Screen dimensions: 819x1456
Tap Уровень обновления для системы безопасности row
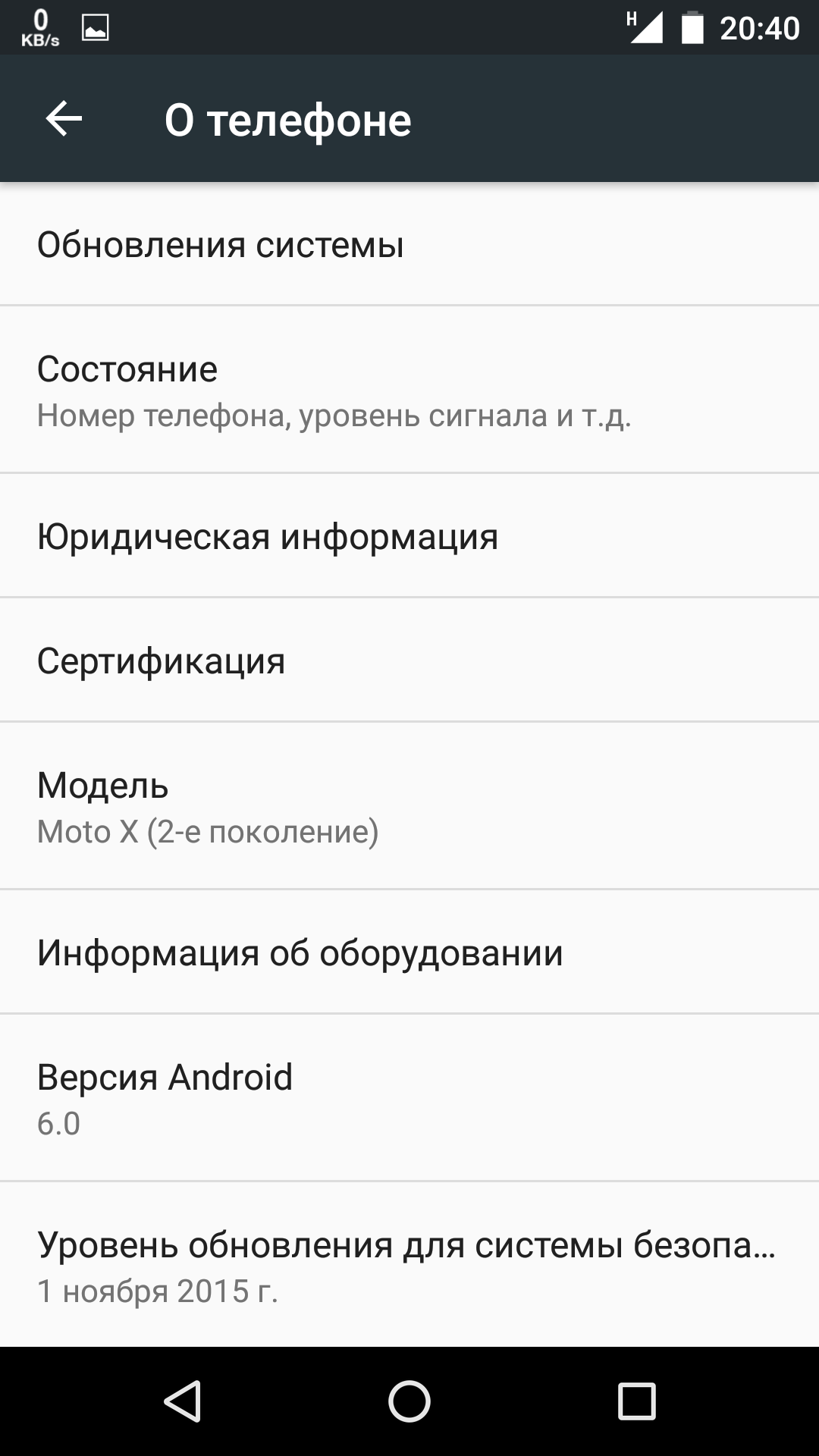tap(409, 1265)
